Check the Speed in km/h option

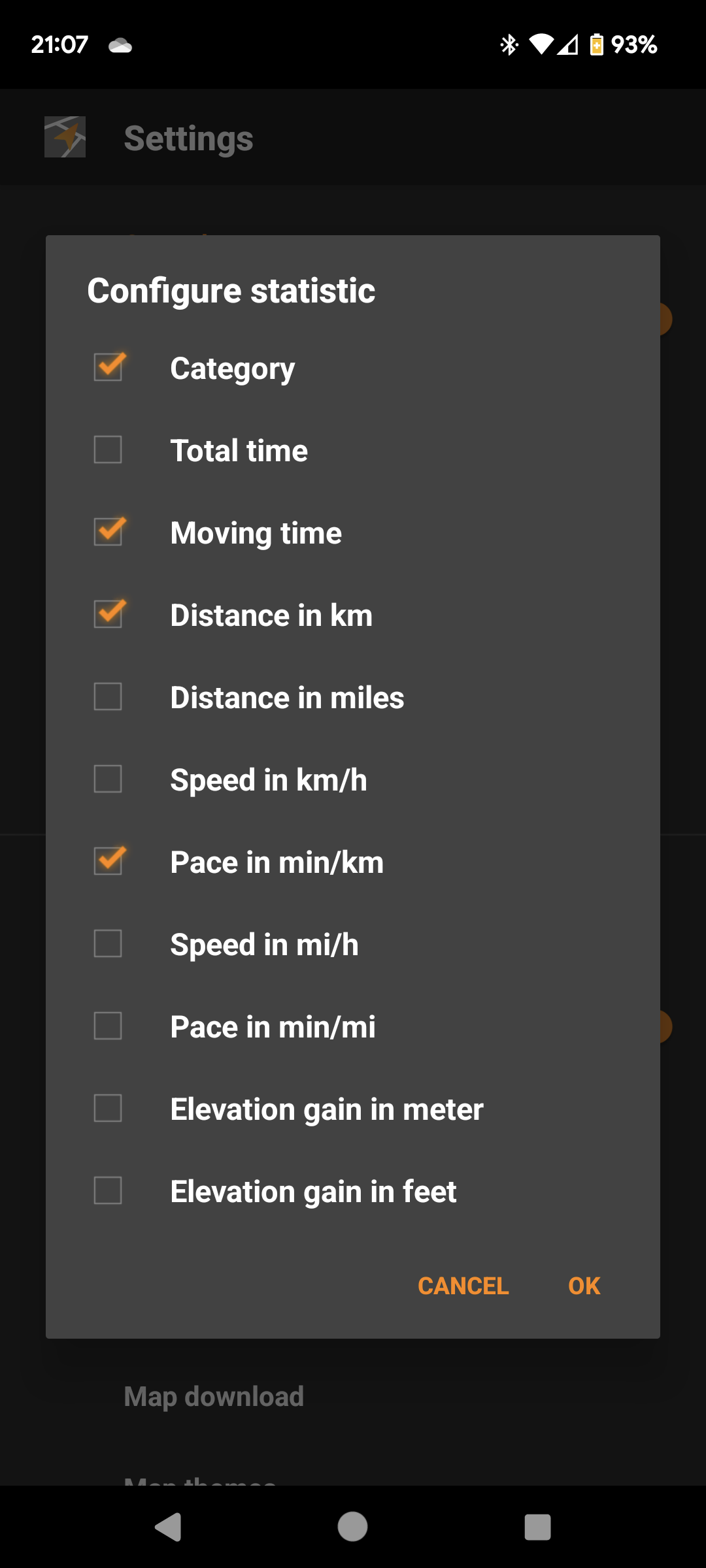(108, 779)
